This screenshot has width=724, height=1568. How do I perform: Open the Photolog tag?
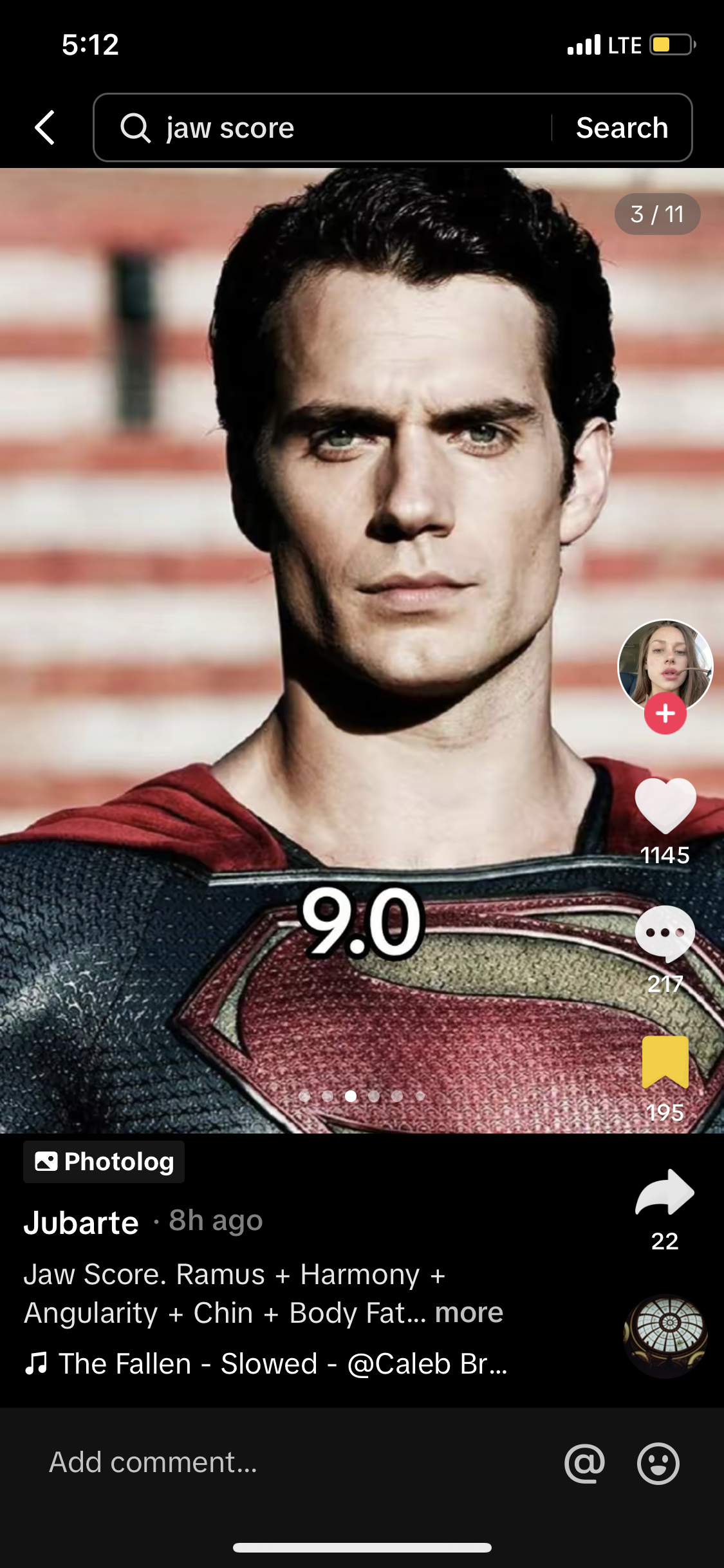pyautogui.click(x=104, y=1162)
